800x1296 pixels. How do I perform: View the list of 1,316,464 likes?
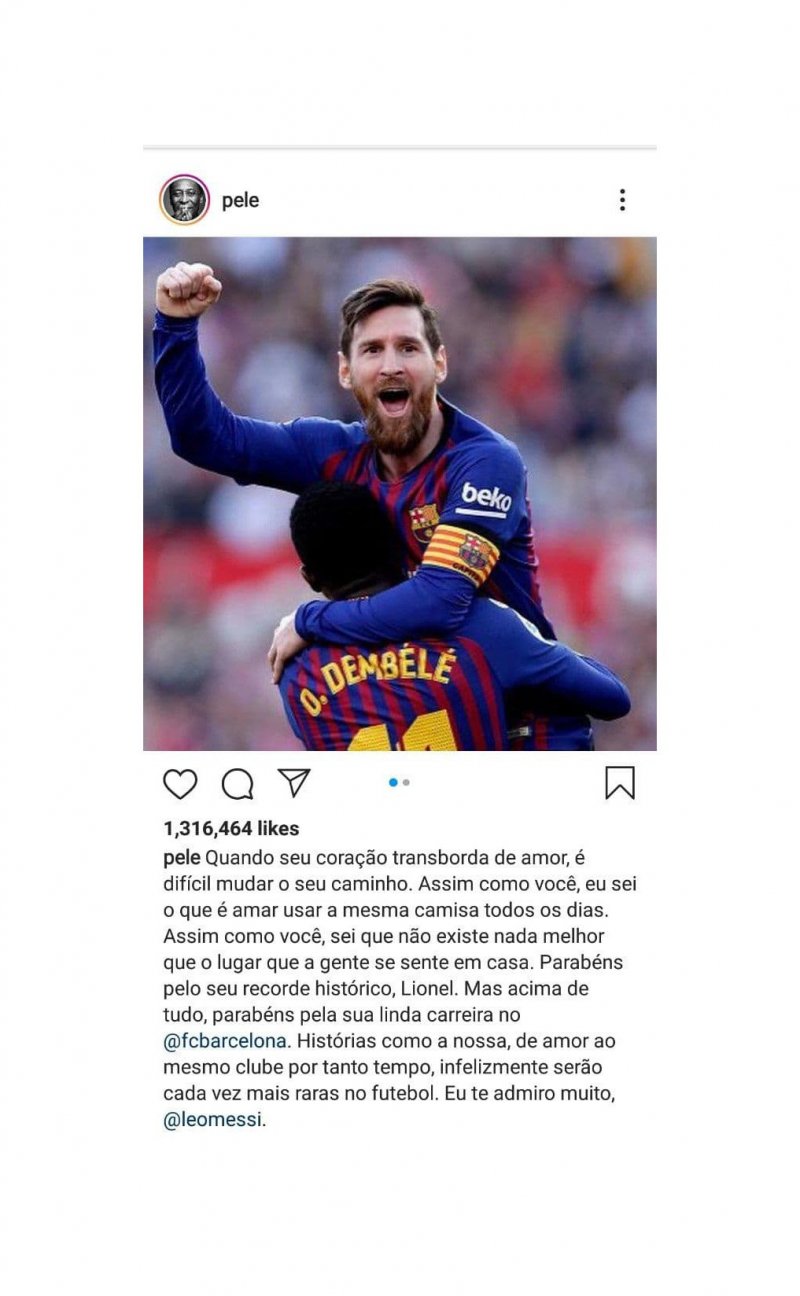tap(231, 829)
